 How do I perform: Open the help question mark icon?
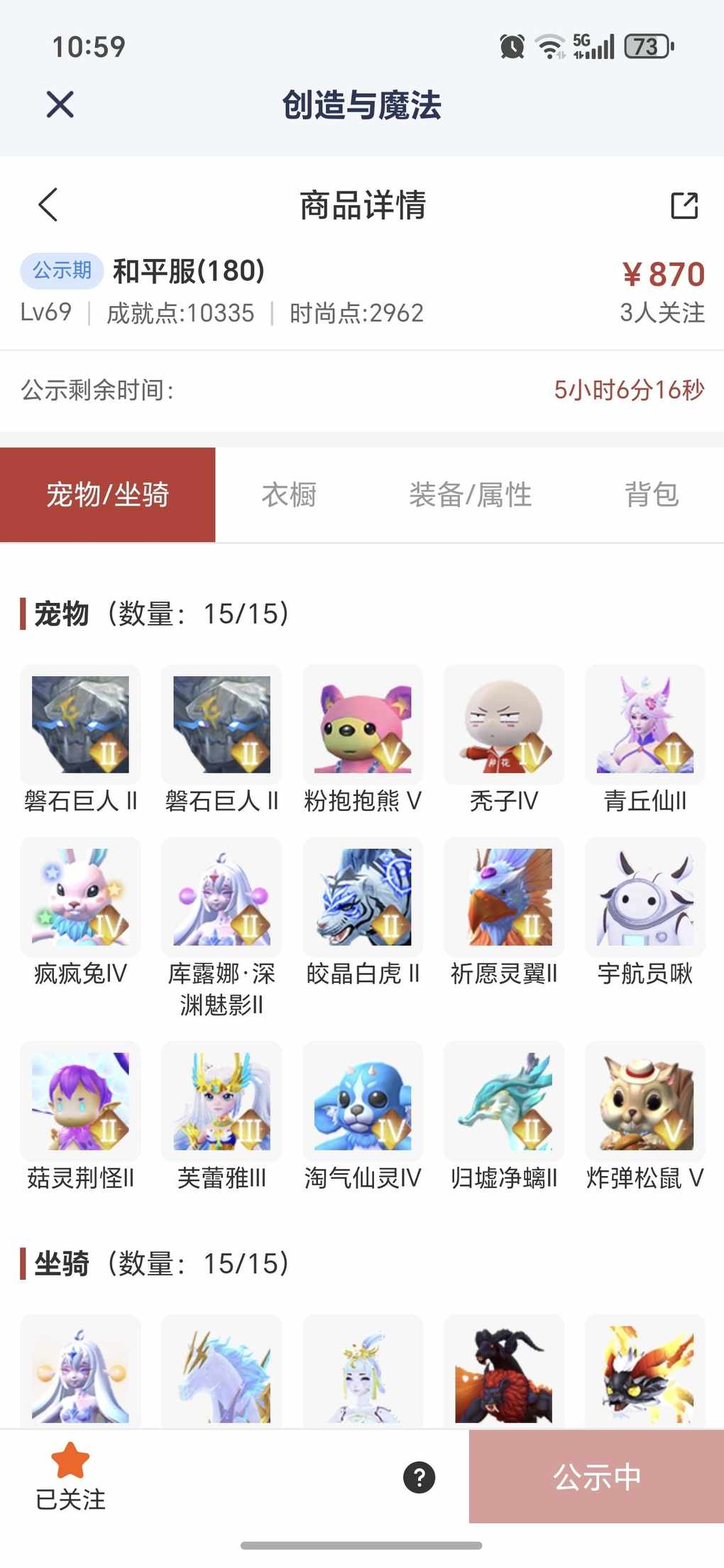coord(419,1477)
